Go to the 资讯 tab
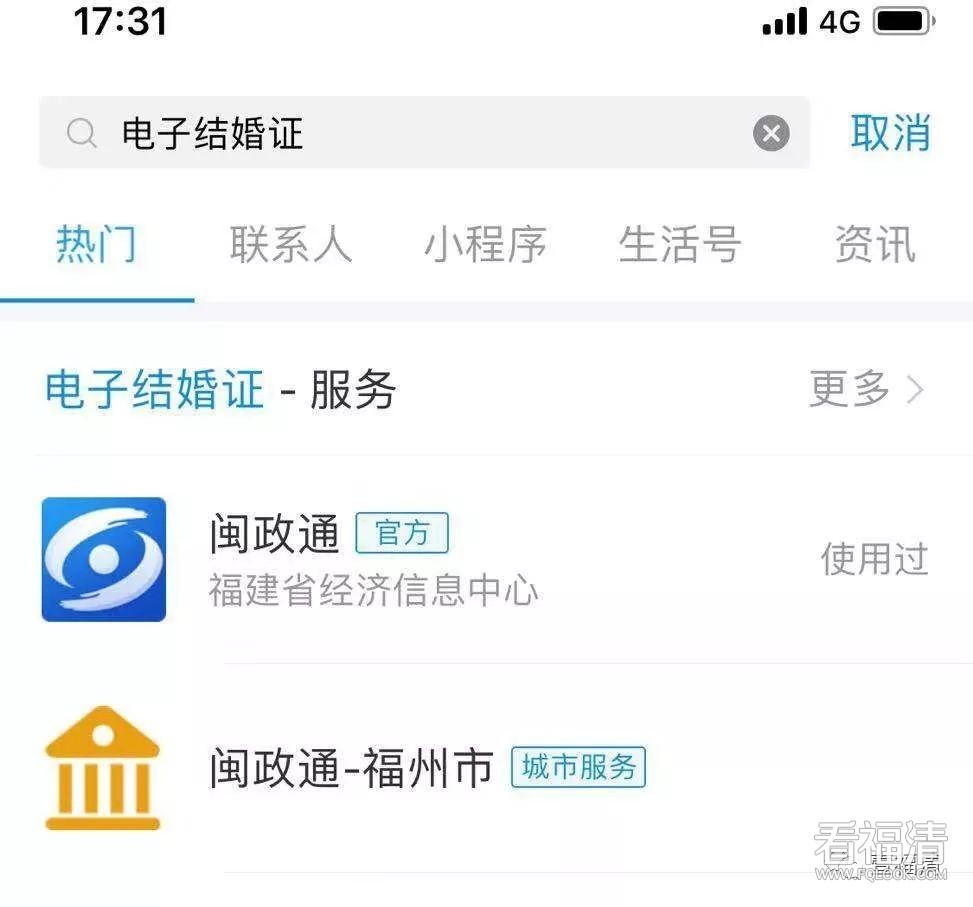Screen dimensions: 973x907 (x=875, y=245)
